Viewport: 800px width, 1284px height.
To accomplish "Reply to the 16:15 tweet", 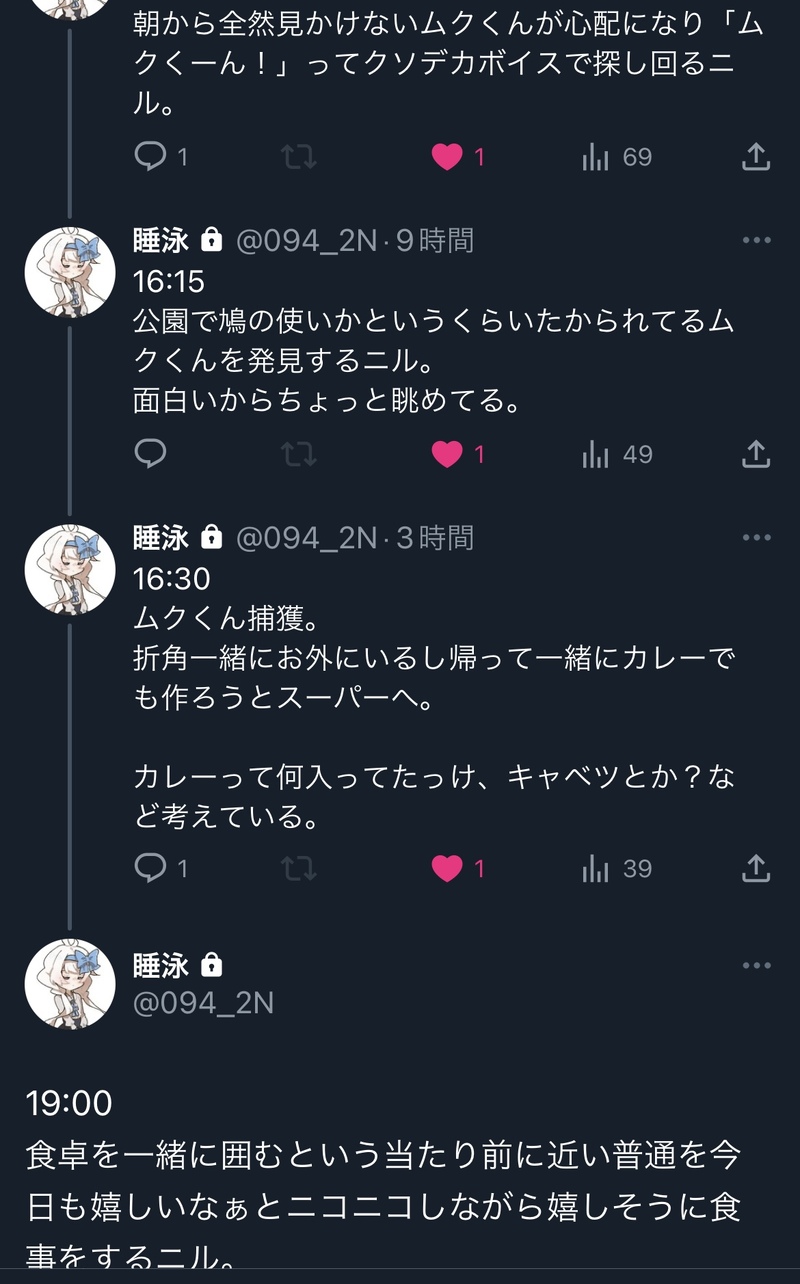I will coord(150,455).
